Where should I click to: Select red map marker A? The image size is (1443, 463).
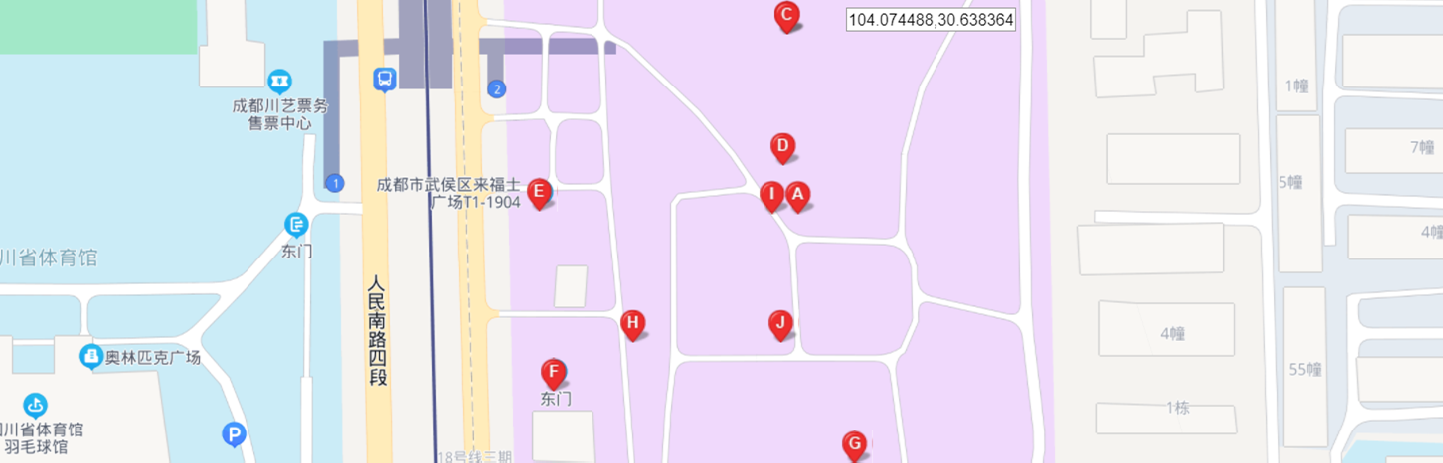(x=797, y=195)
